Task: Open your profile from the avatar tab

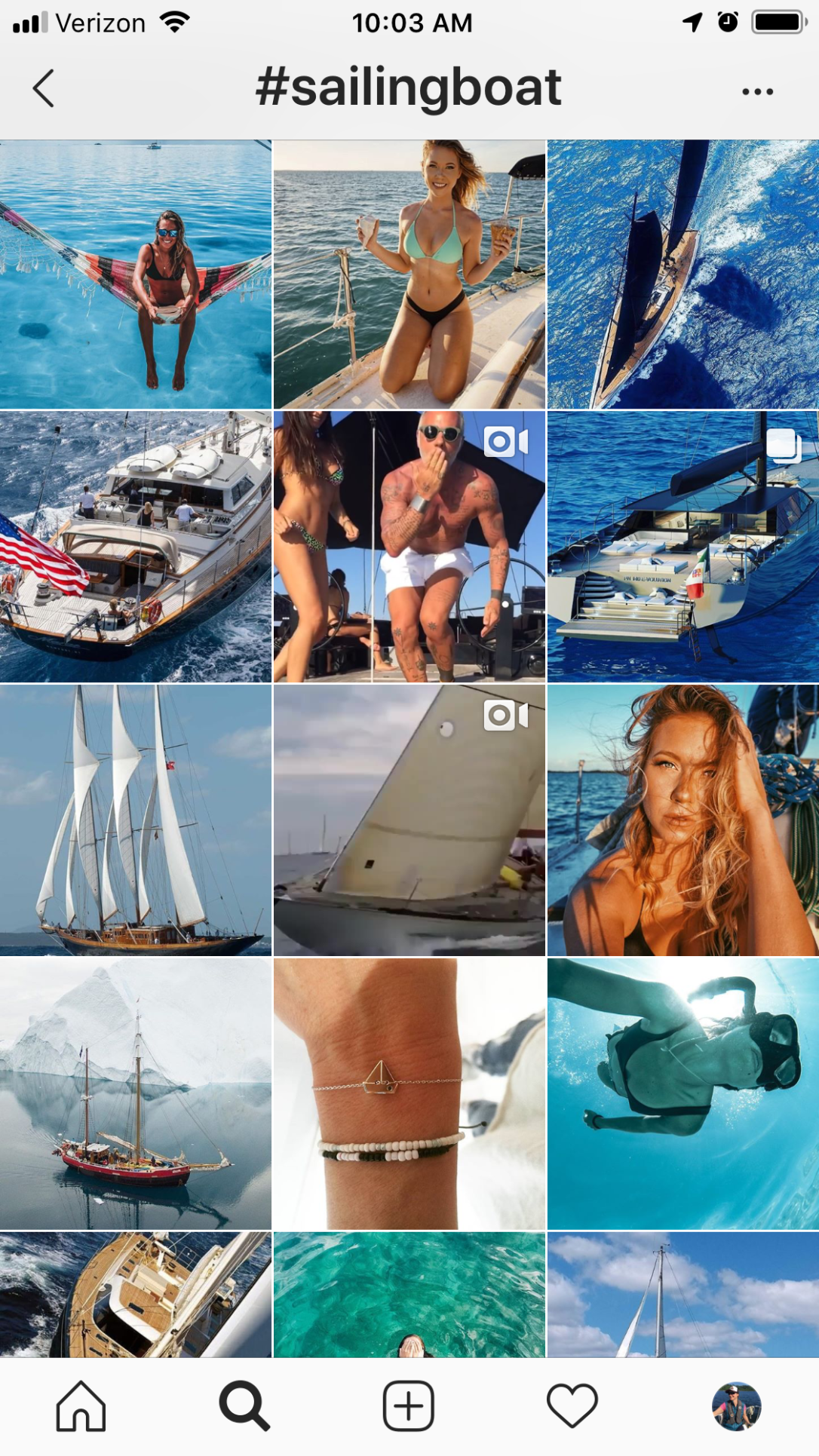Action: [x=736, y=1406]
